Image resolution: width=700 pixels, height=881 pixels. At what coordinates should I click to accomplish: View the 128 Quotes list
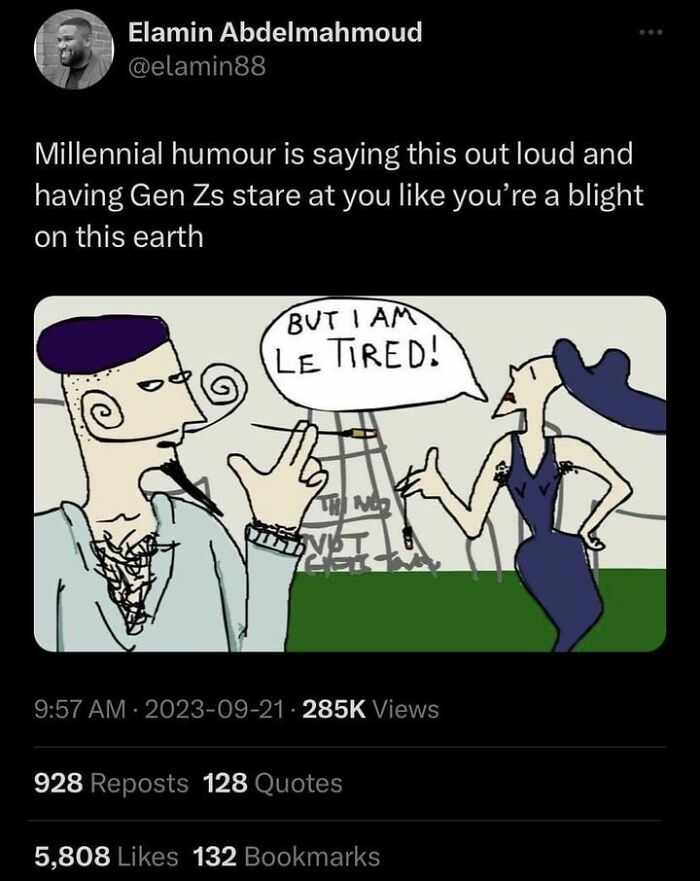coord(272,783)
